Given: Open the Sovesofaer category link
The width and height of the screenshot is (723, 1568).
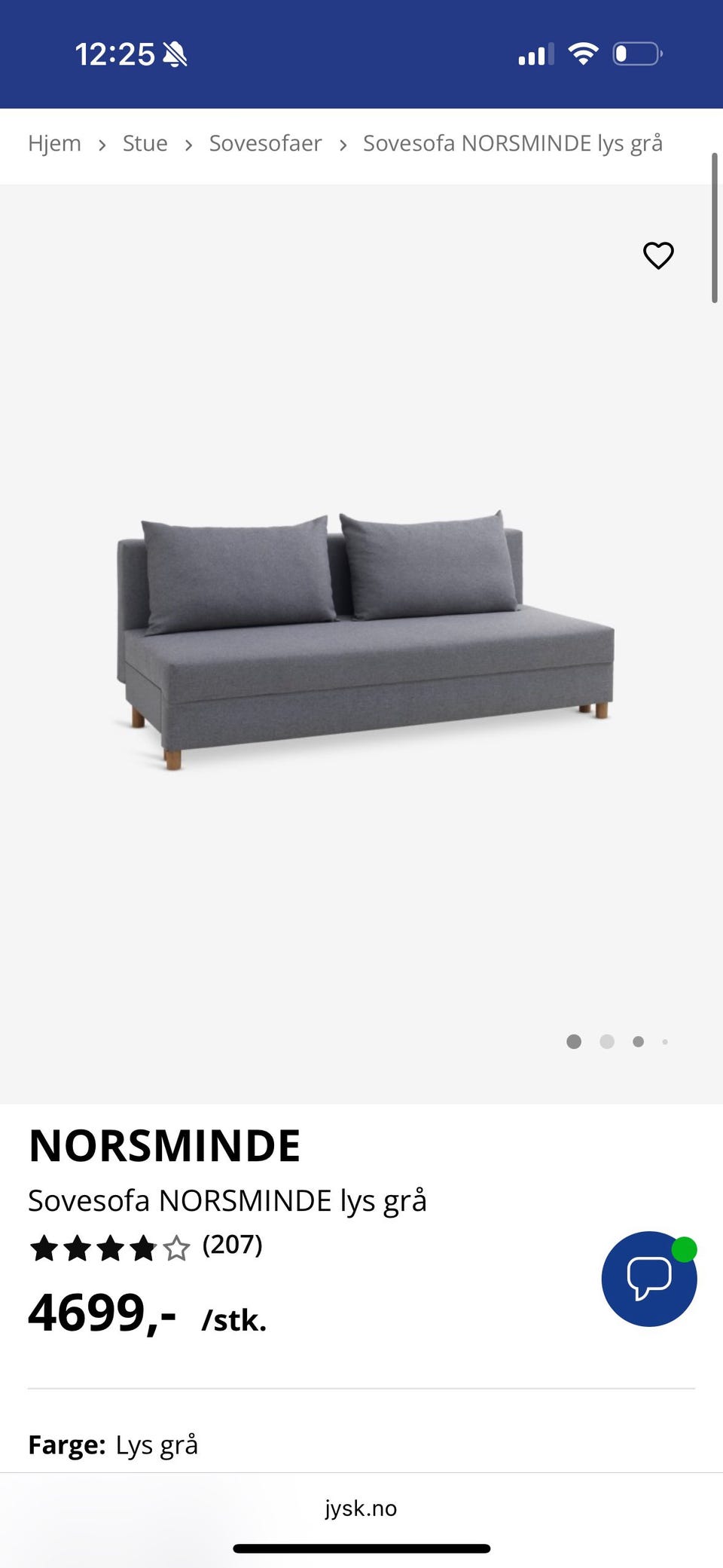Looking at the screenshot, I should 265,143.
